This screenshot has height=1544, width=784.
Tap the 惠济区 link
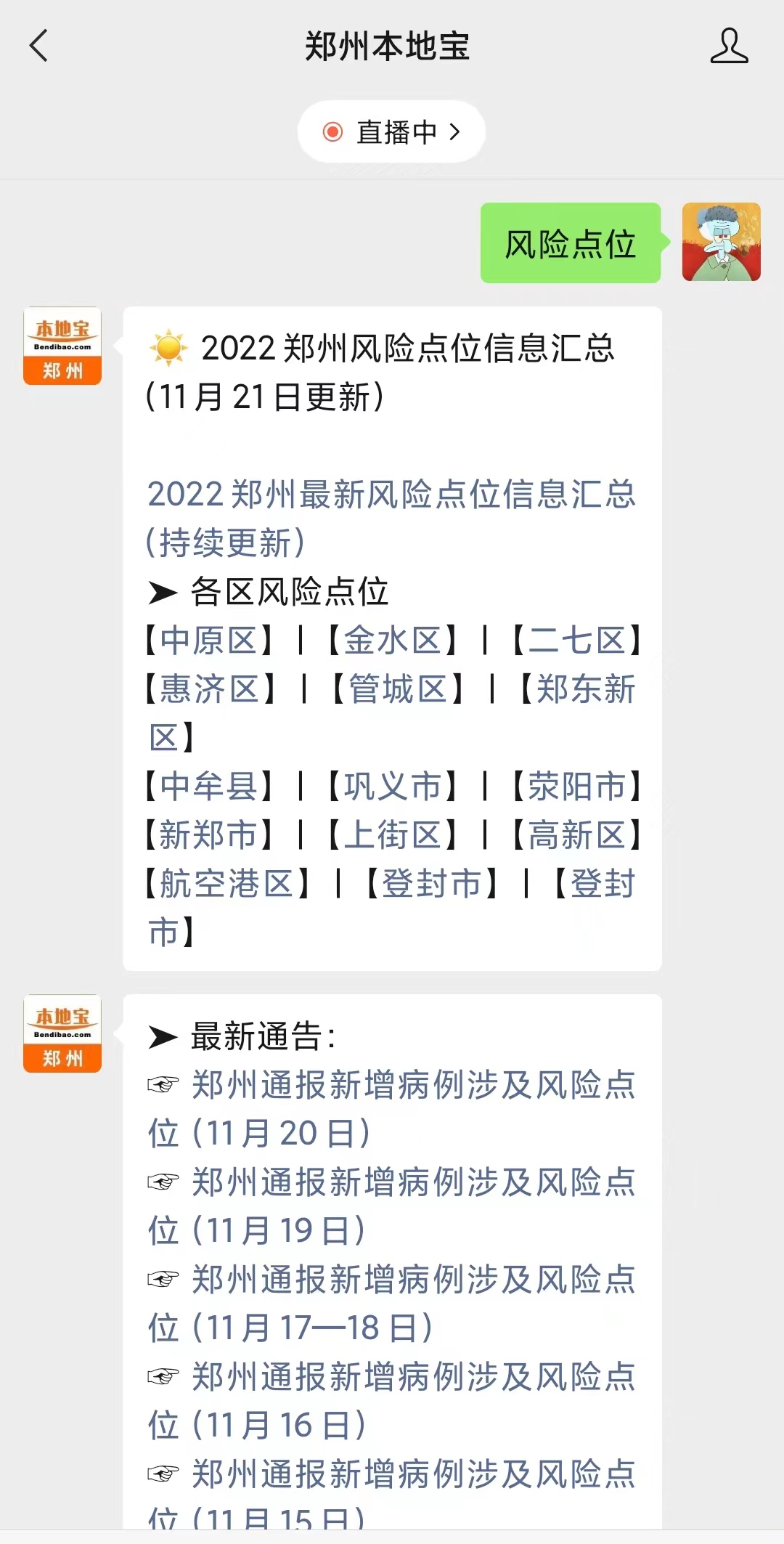(210, 689)
